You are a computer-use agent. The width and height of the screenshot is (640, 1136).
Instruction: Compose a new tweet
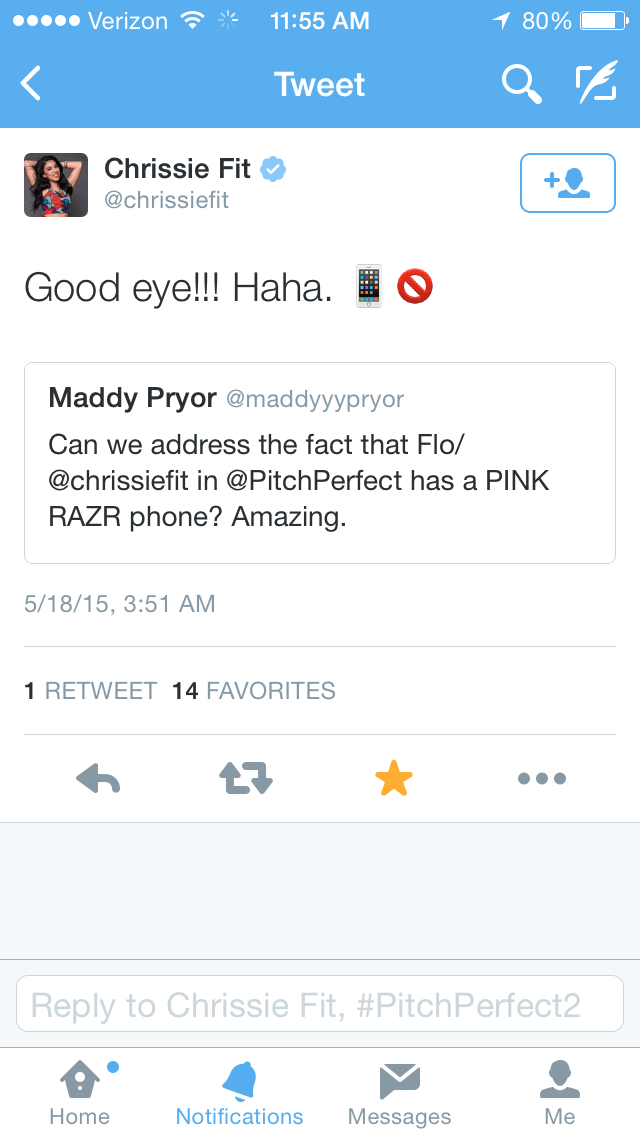coord(596,85)
